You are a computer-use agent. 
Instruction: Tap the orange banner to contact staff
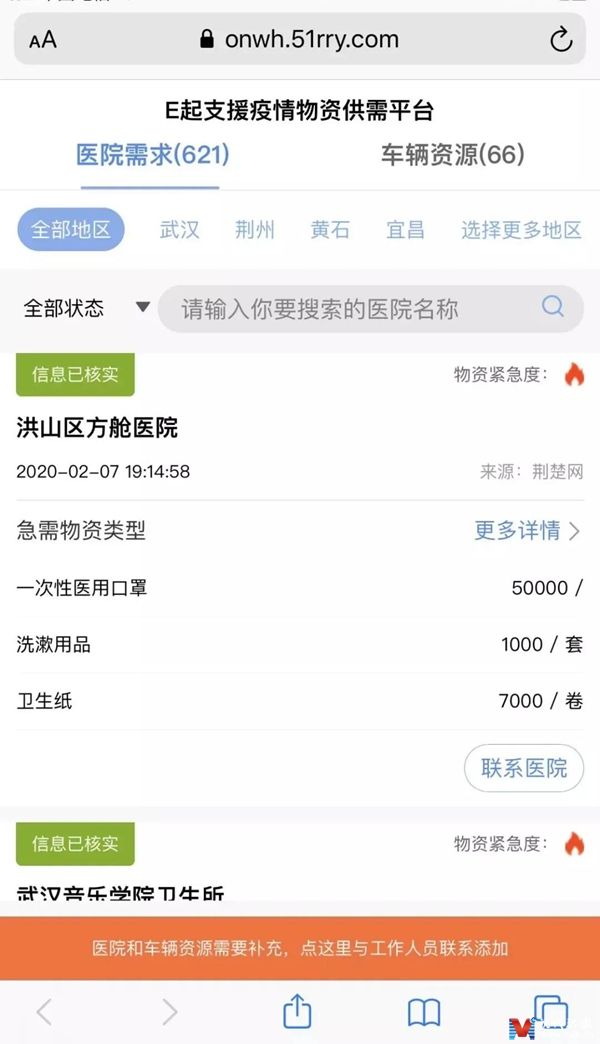tap(300, 948)
